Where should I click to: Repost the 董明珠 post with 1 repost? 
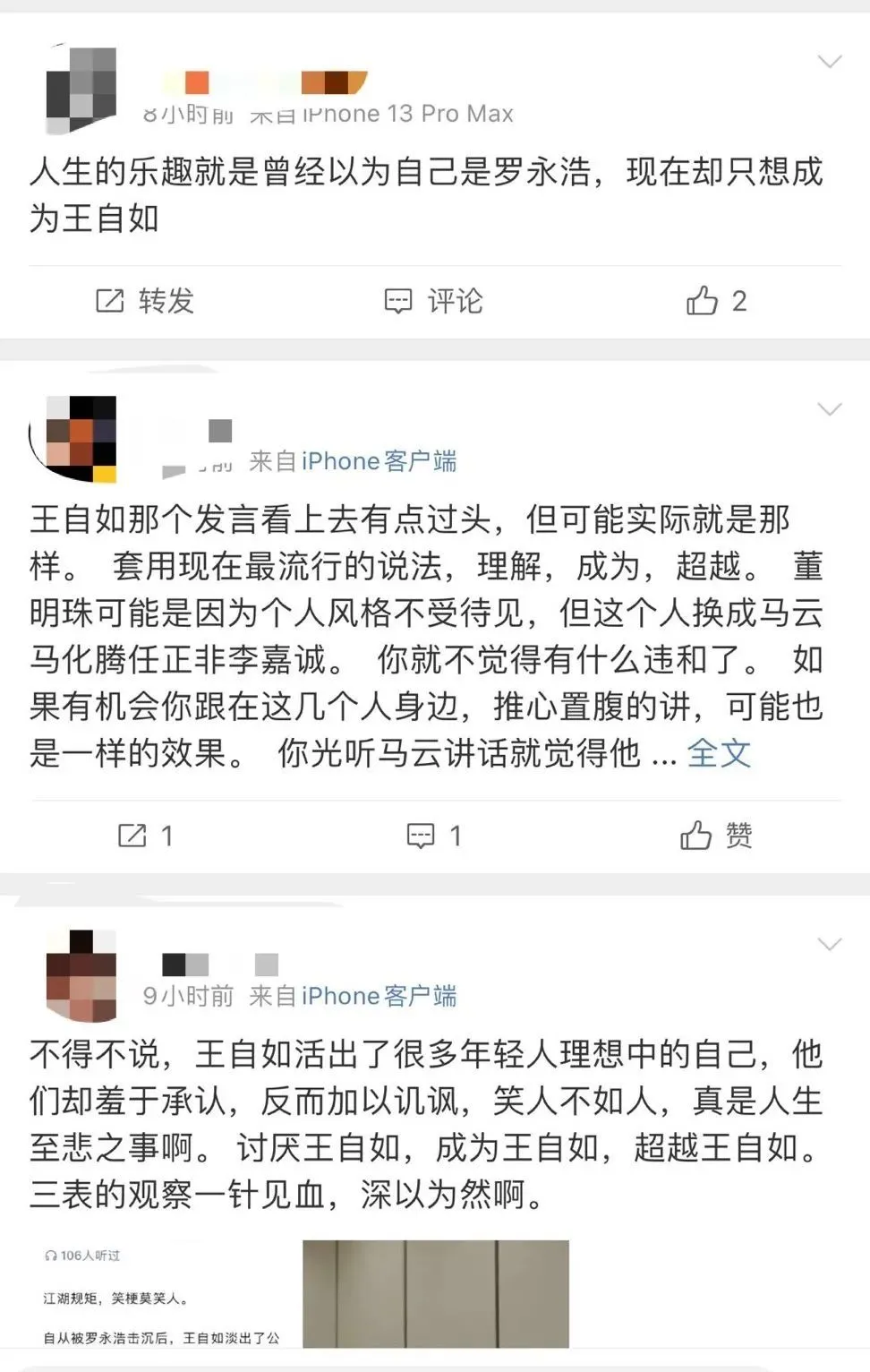point(145,836)
